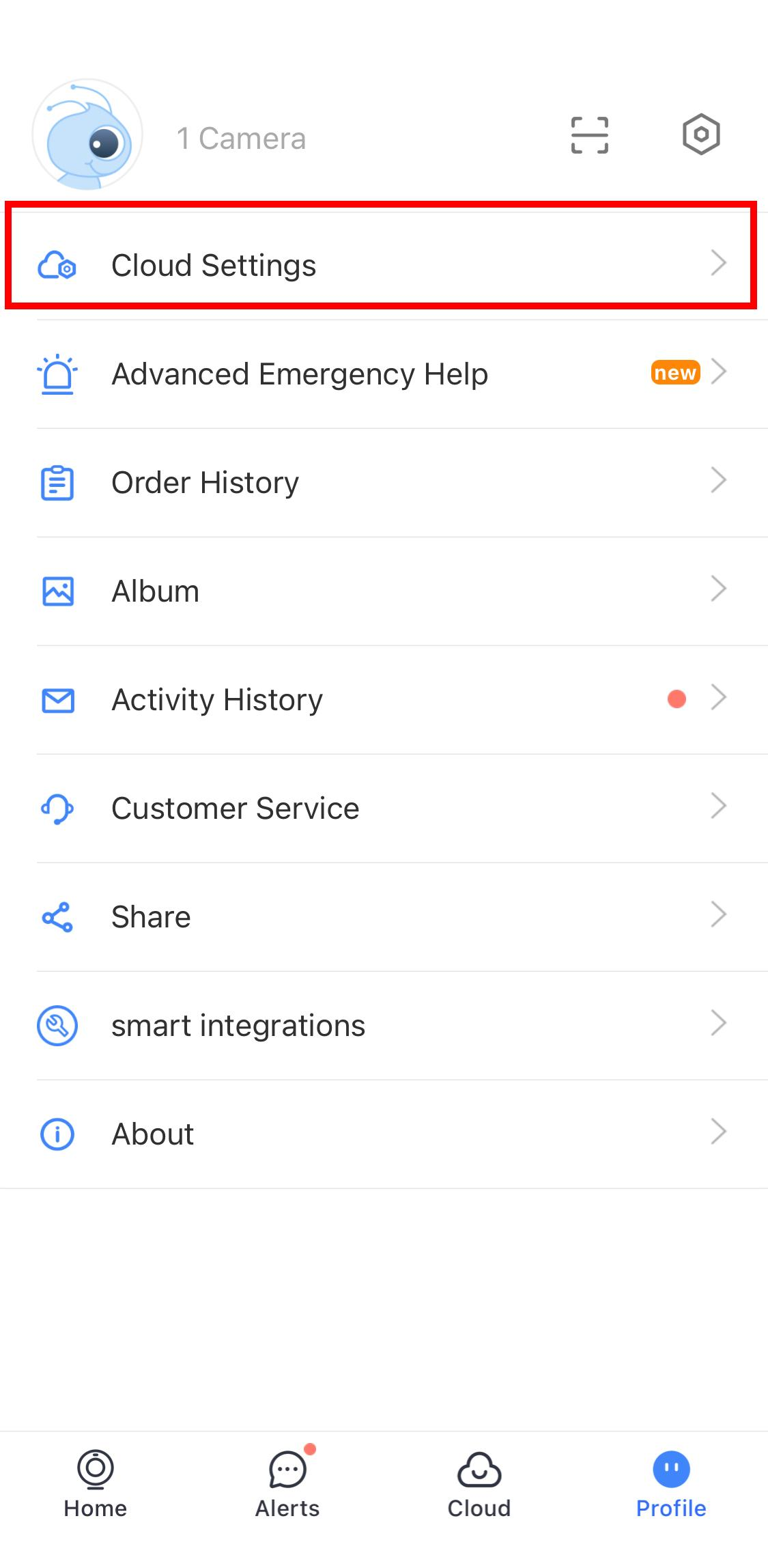Viewport: 768px width, 1568px height.
Task: Open the settings hexagon icon
Action: [x=701, y=134]
